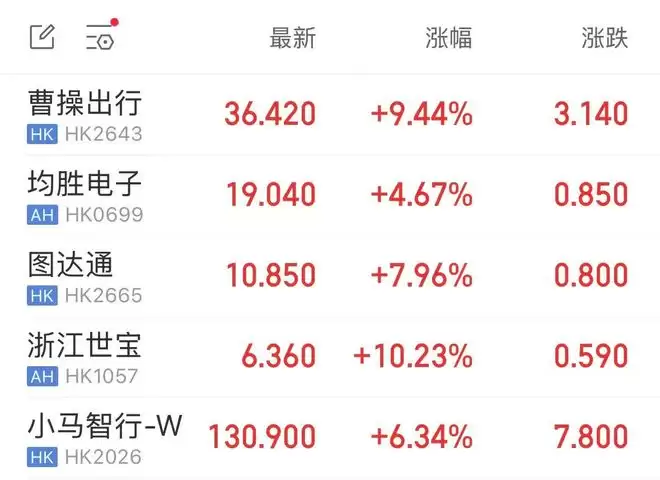This screenshot has width=660, height=480.
Task: Sort the list by 最新 price
Action: [292, 39]
